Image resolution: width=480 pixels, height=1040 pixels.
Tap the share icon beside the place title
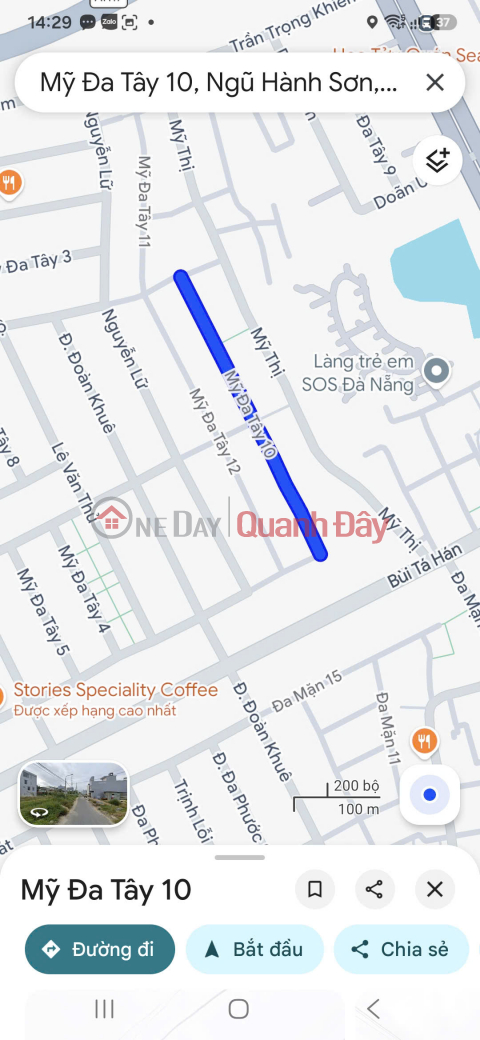[375, 889]
